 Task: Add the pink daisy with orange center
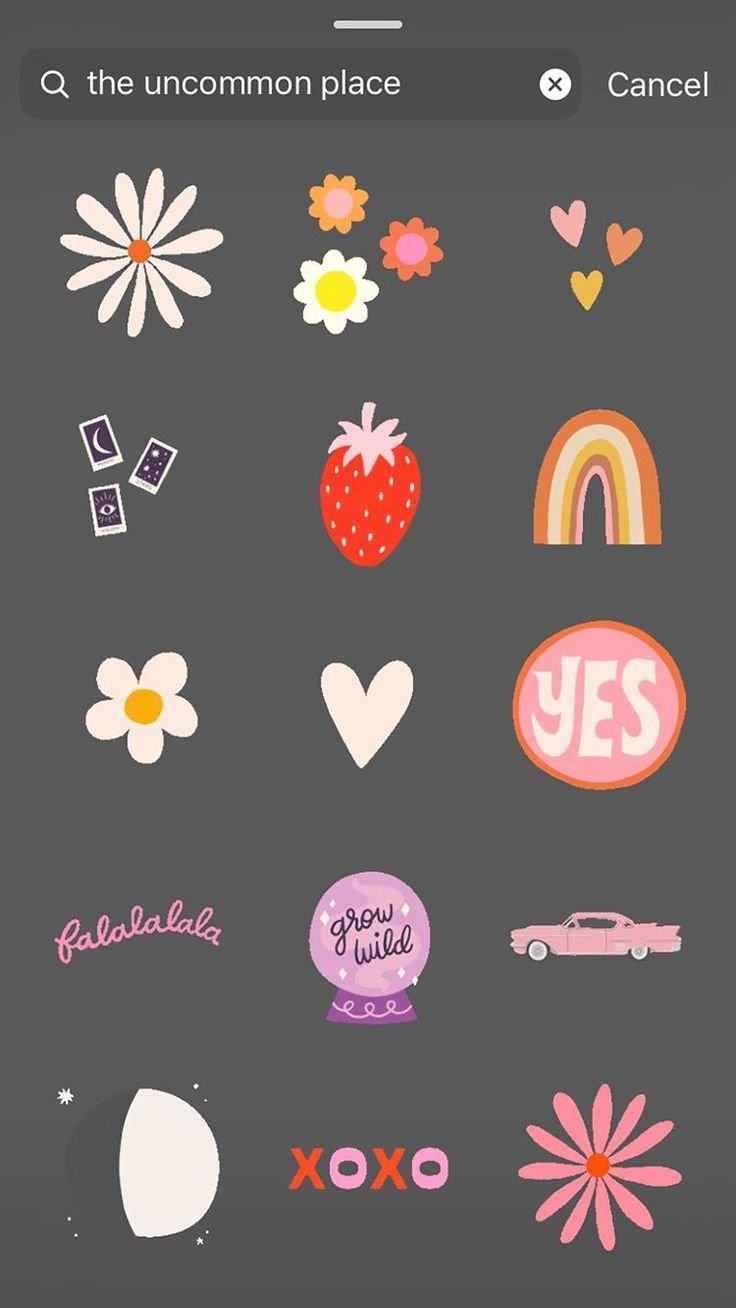pyautogui.click(x=599, y=1165)
